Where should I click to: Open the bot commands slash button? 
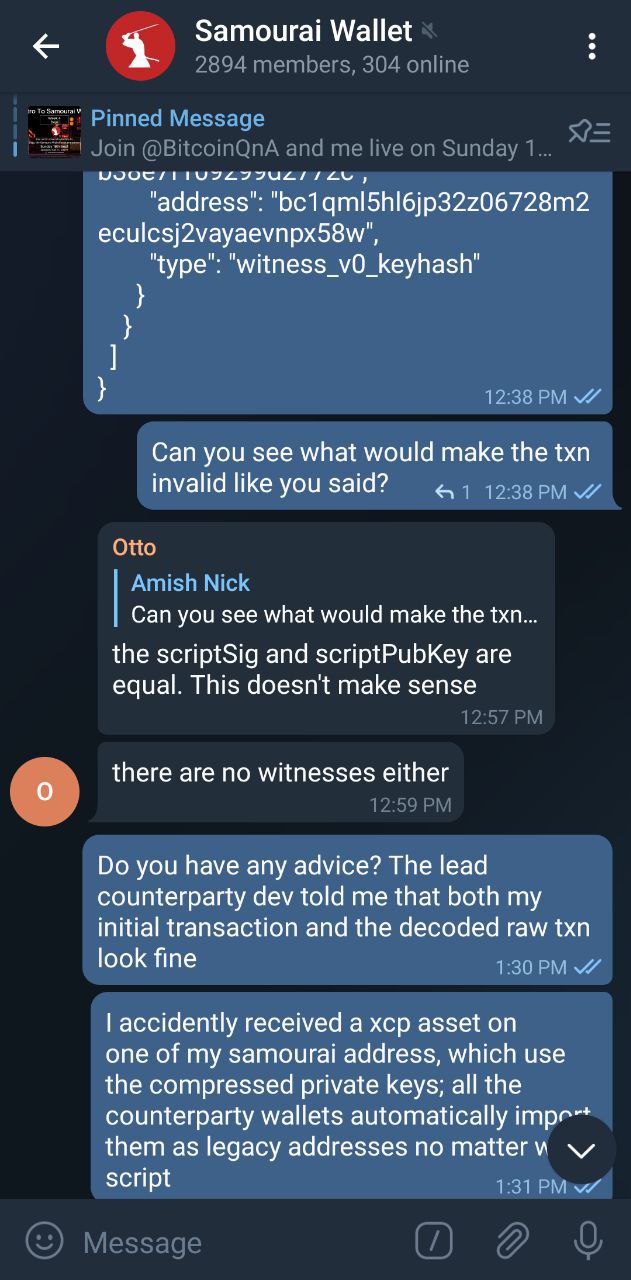(433, 1241)
